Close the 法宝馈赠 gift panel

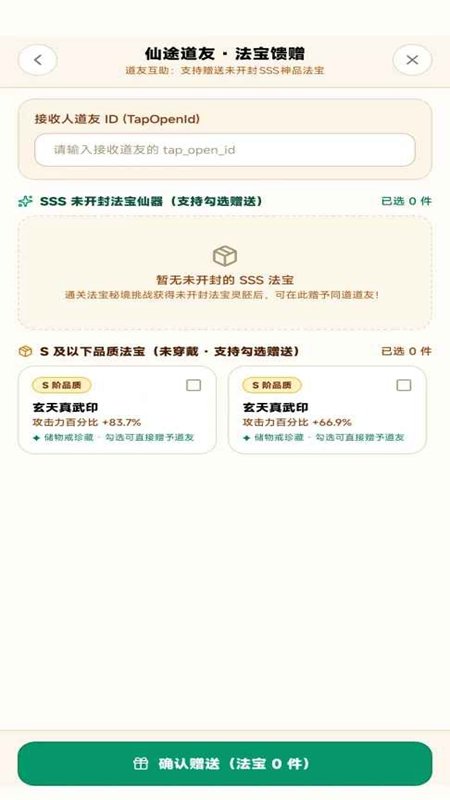pos(412,60)
